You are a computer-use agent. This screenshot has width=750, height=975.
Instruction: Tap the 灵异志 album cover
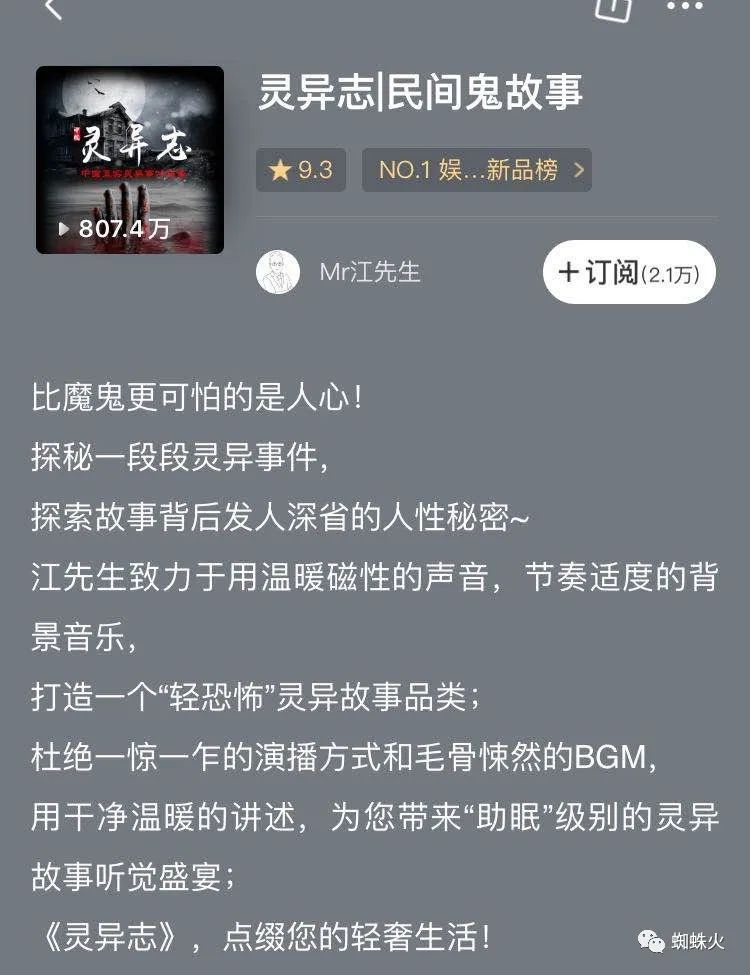pos(130,160)
